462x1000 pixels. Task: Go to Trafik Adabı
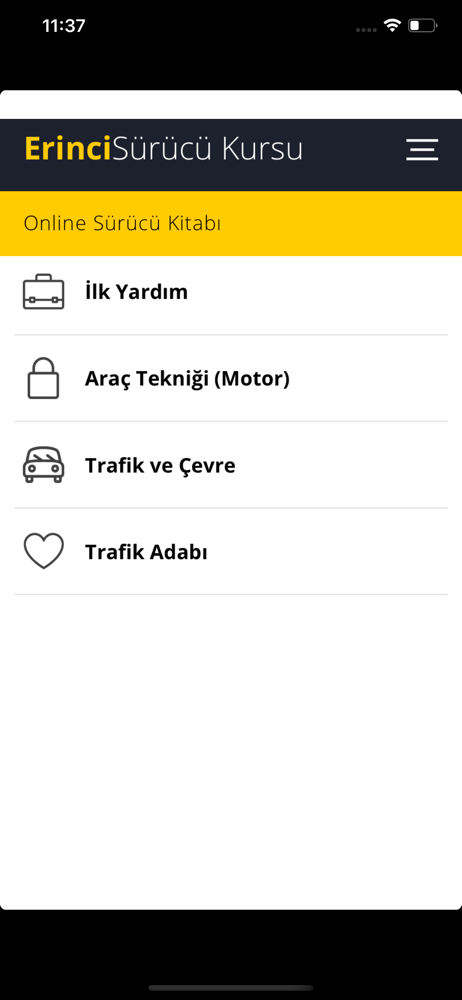pos(231,552)
